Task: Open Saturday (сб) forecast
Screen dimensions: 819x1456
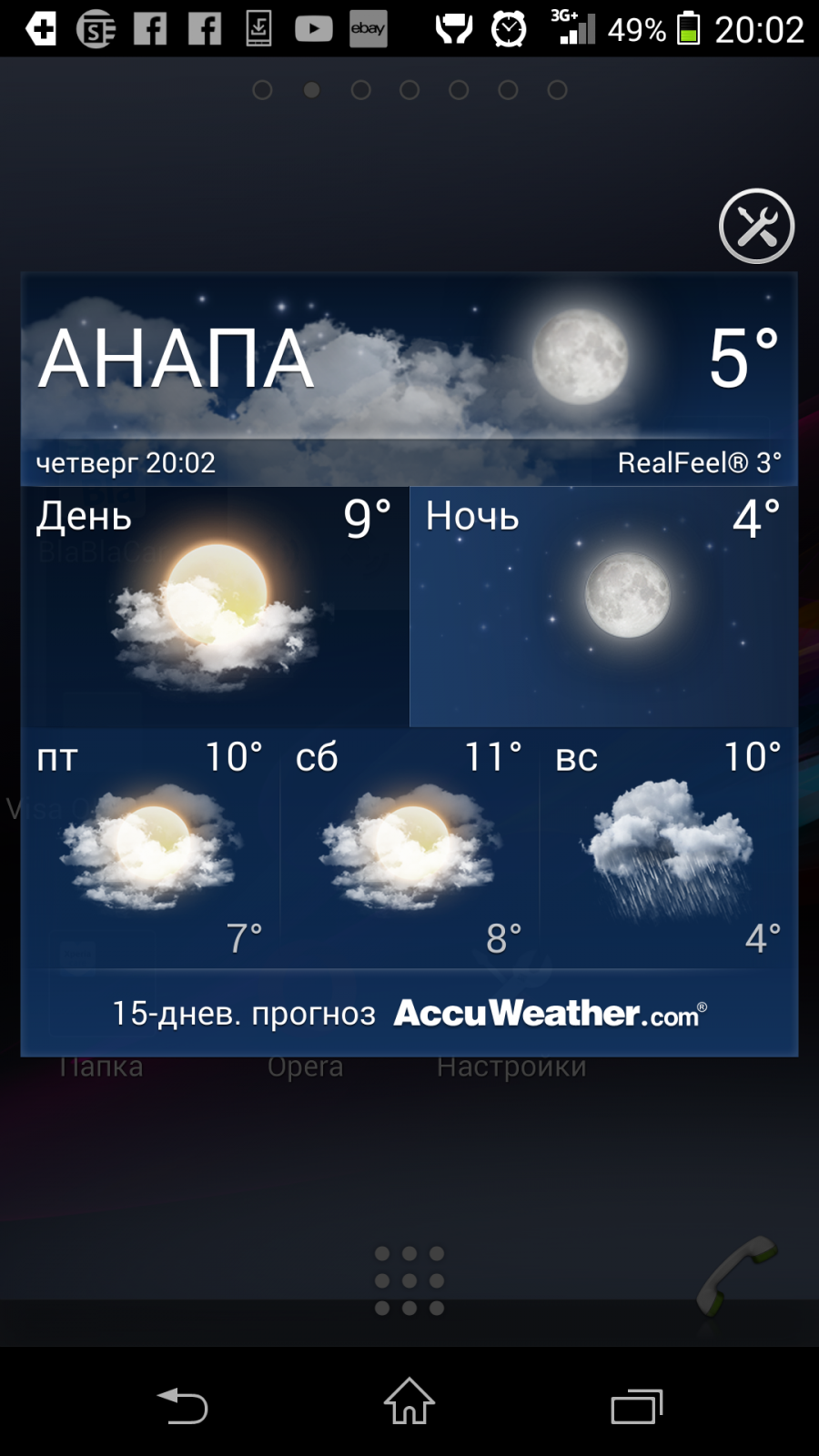Action: (x=409, y=848)
